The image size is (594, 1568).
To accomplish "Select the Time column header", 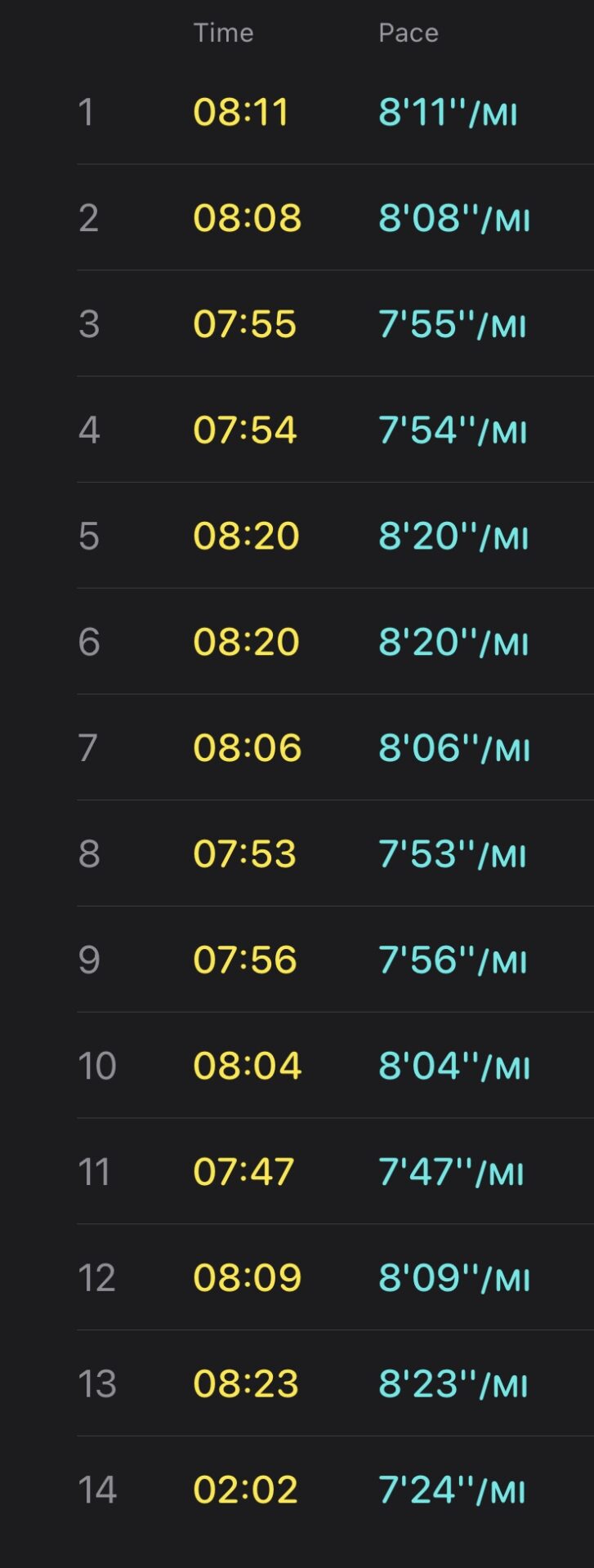I will click(224, 33).
